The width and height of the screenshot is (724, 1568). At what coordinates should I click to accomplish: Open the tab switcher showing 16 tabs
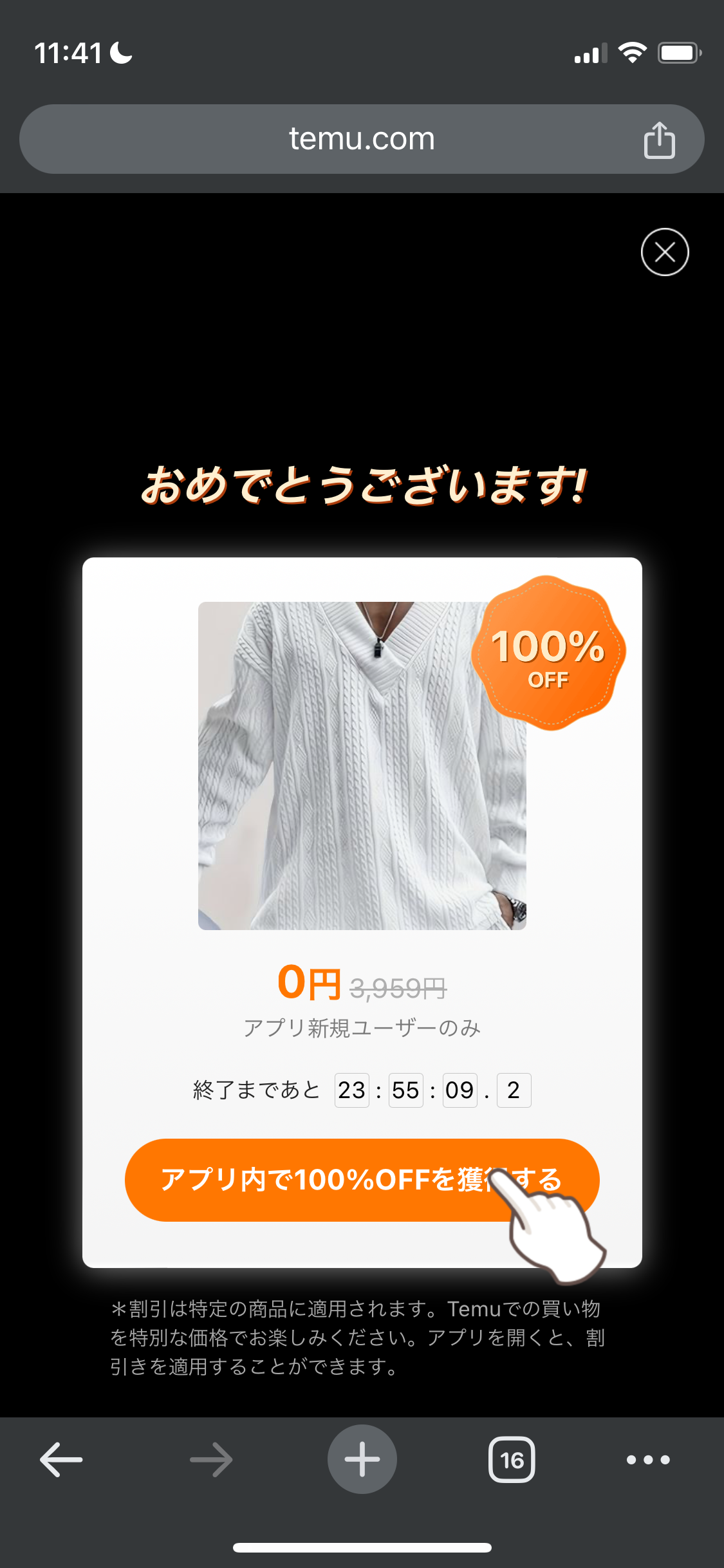coord(512,1459)
